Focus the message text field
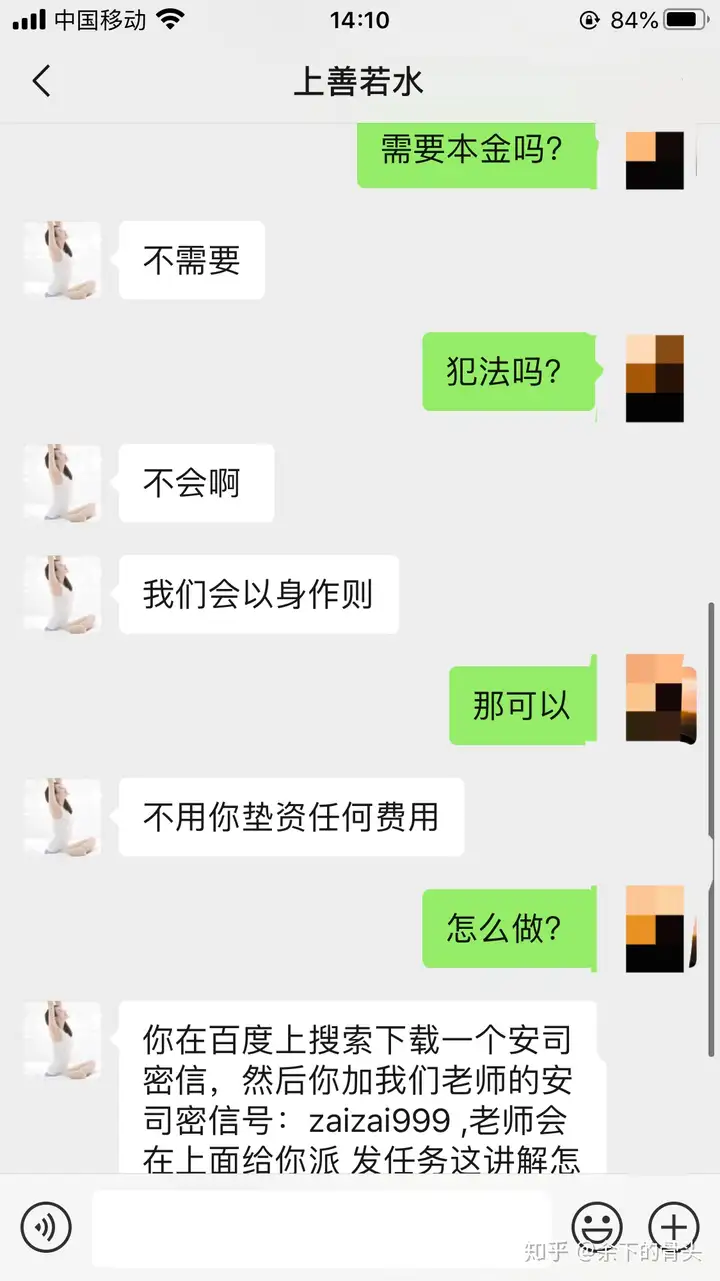Viewport: 720px width, 1281px height. 320,1226
